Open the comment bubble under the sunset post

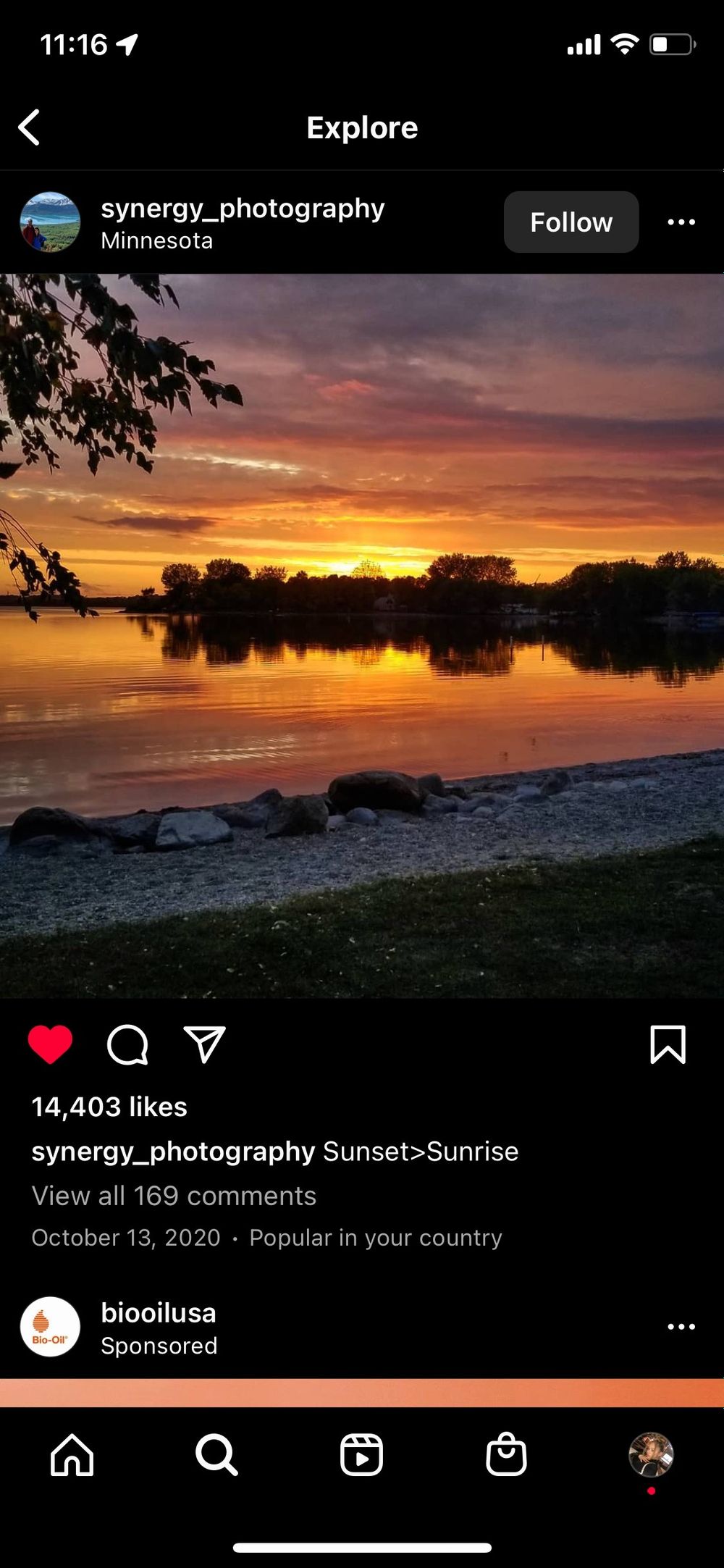tap(127, 1044)
